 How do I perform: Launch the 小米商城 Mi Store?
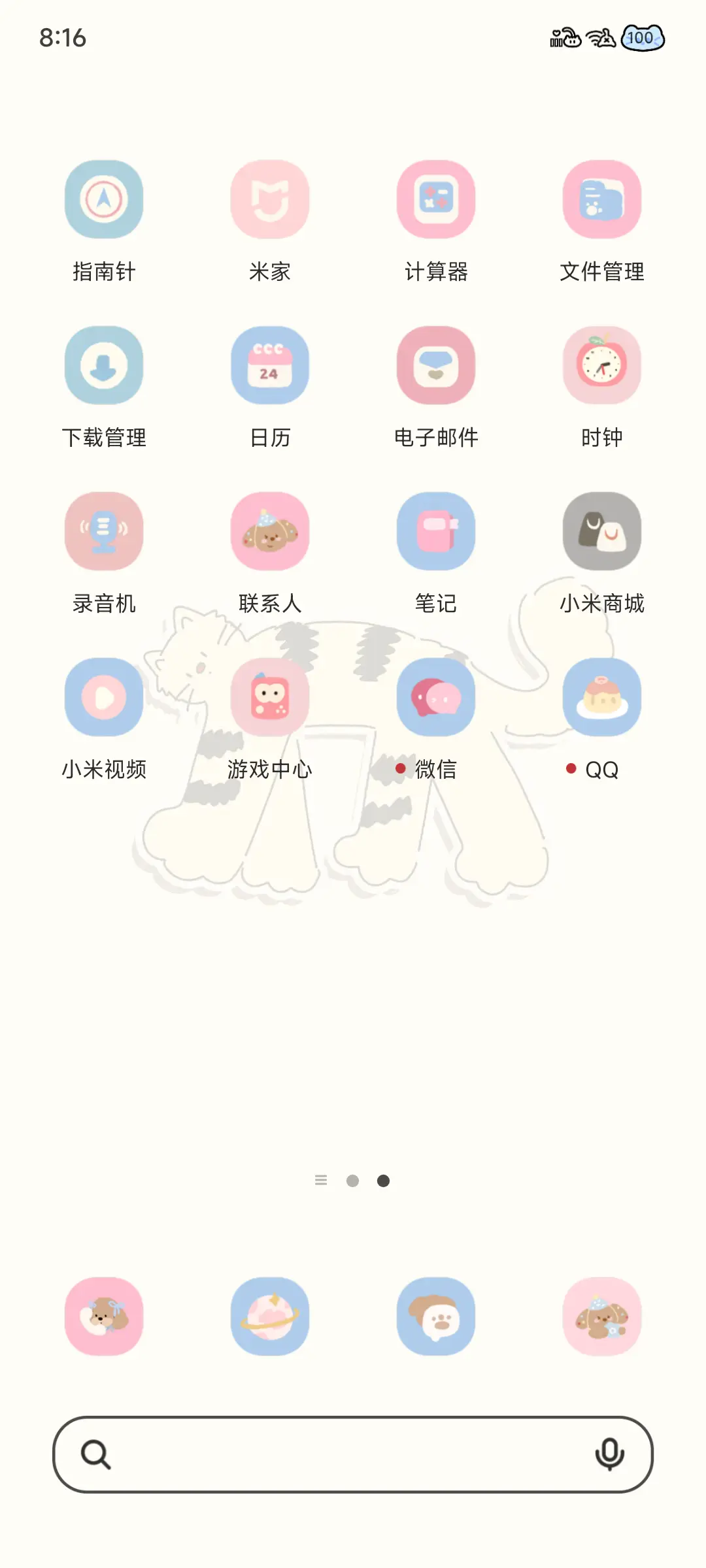click(602, 531)
